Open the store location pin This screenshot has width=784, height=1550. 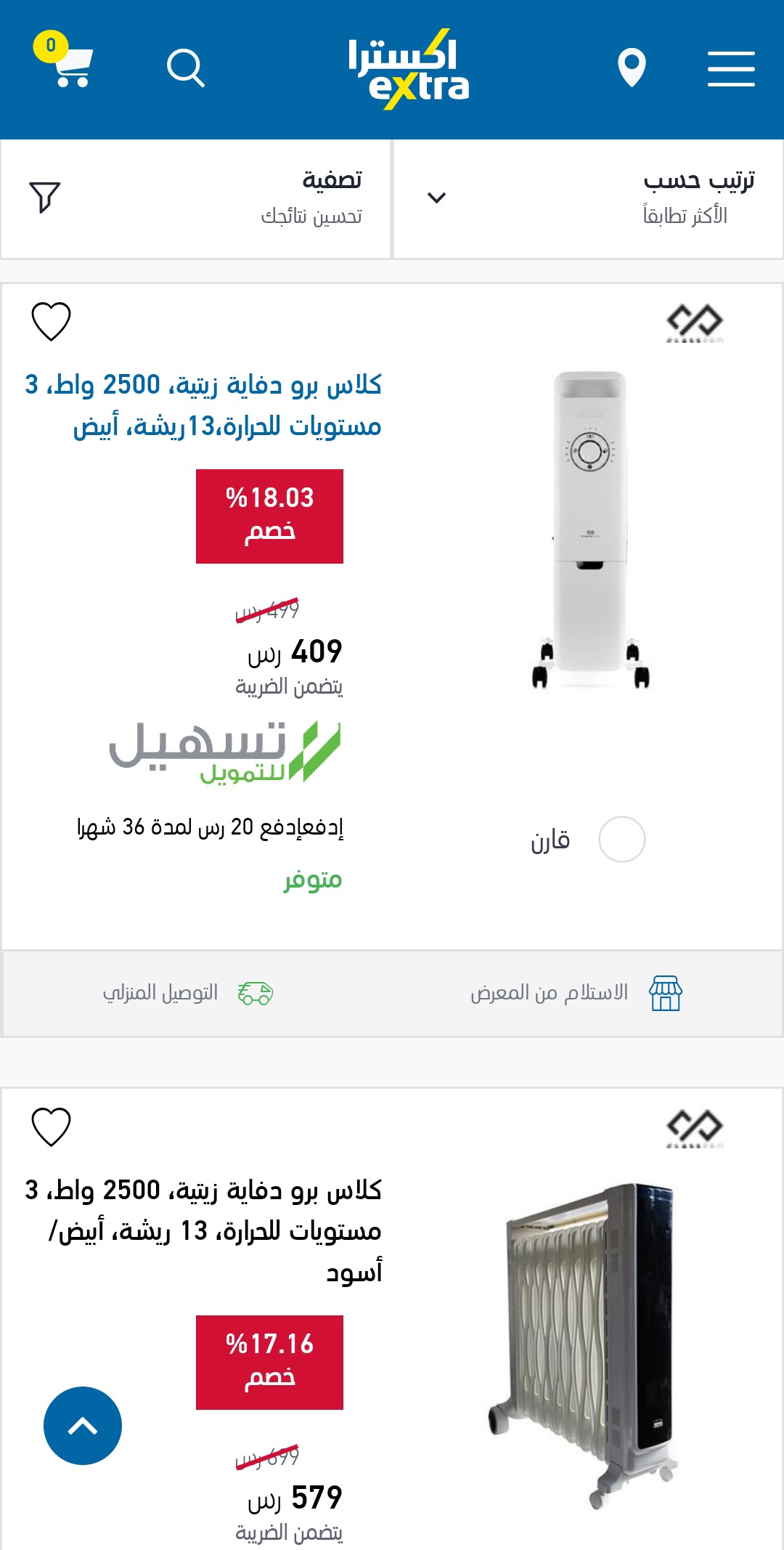point(632,68)
